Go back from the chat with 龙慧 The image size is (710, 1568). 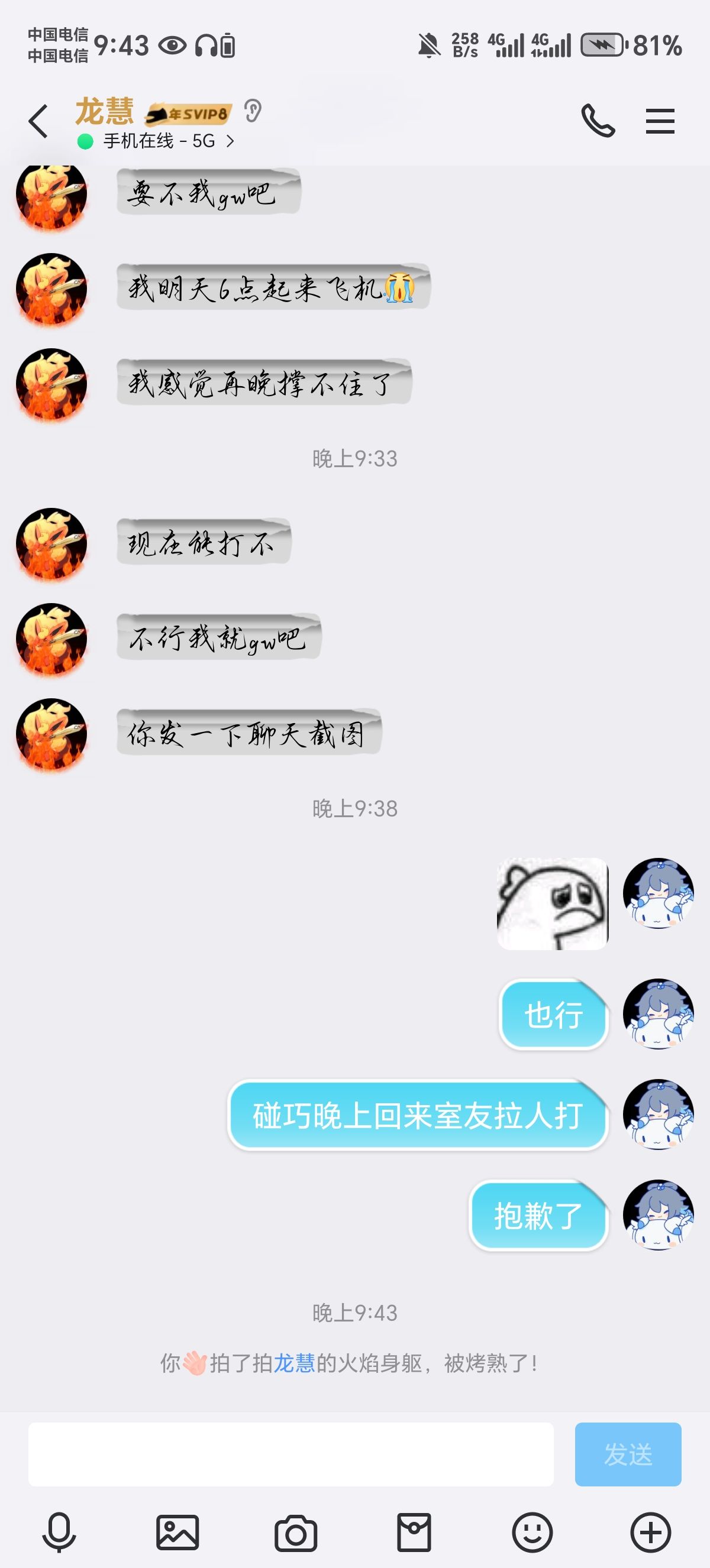pyautogui.click(x=38, y=121)
